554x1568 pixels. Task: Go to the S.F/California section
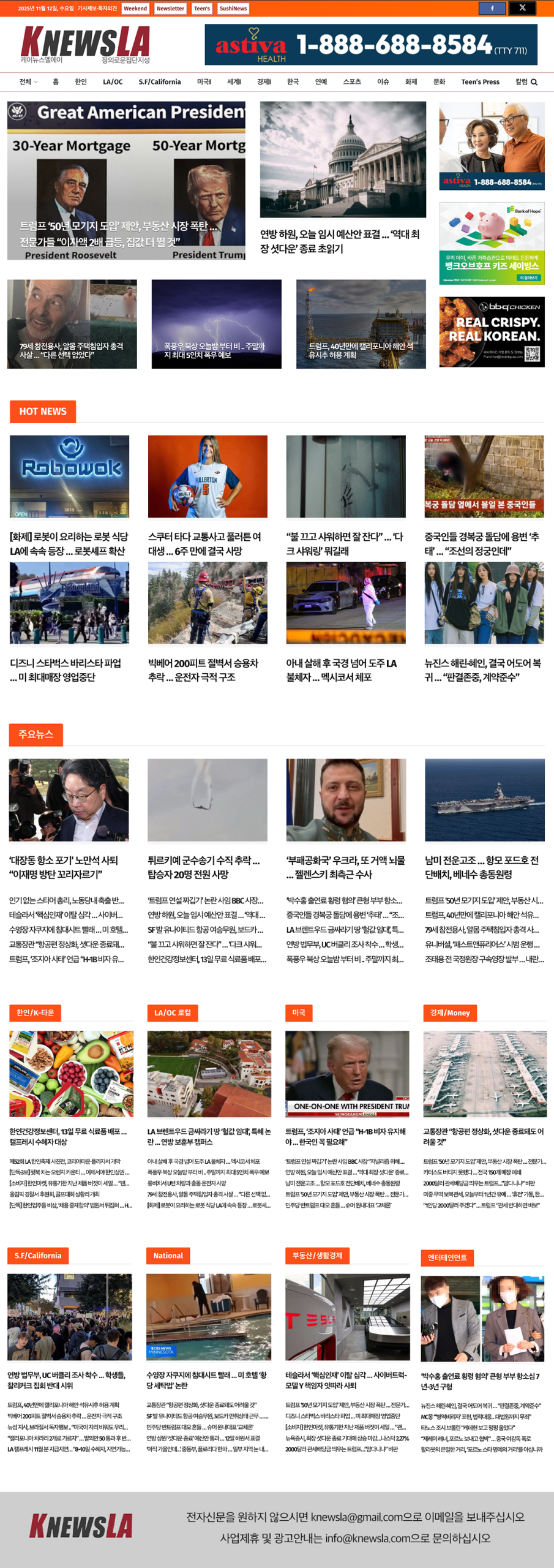160,82
